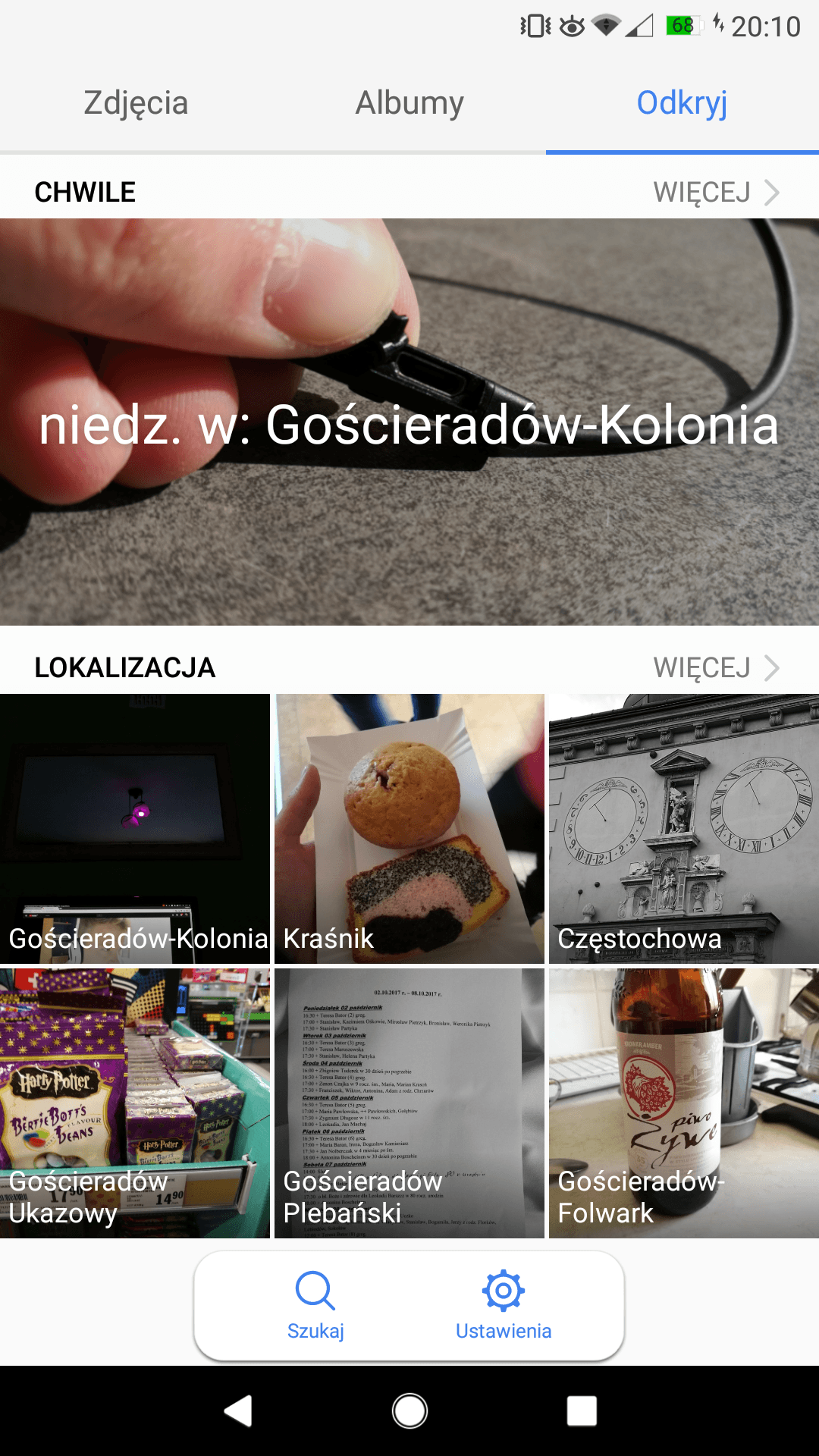Select the Odkryj tab
Viewport: 819px width, 1456px height.
pyautogui.click(x=682, y=103)
